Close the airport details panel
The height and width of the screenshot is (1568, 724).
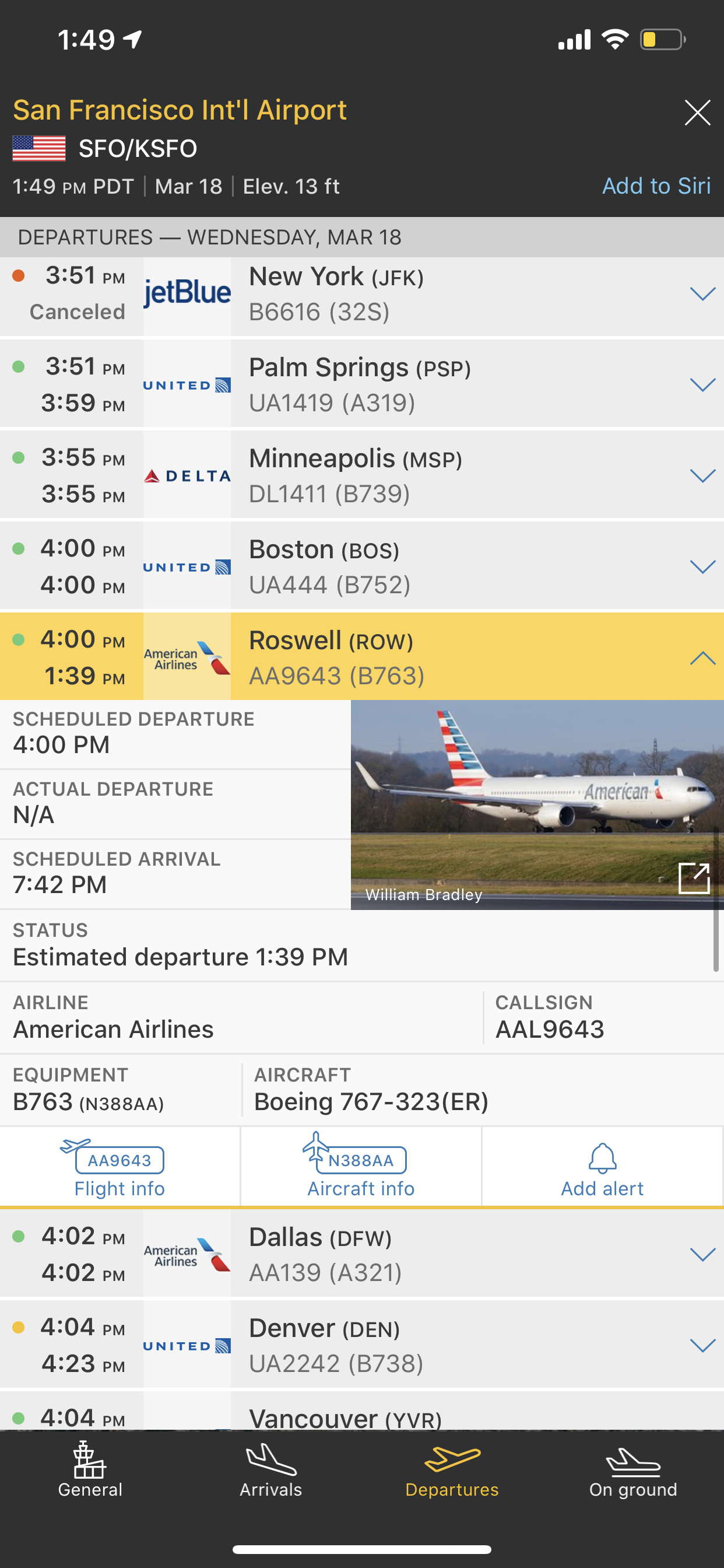coord(697,113)
